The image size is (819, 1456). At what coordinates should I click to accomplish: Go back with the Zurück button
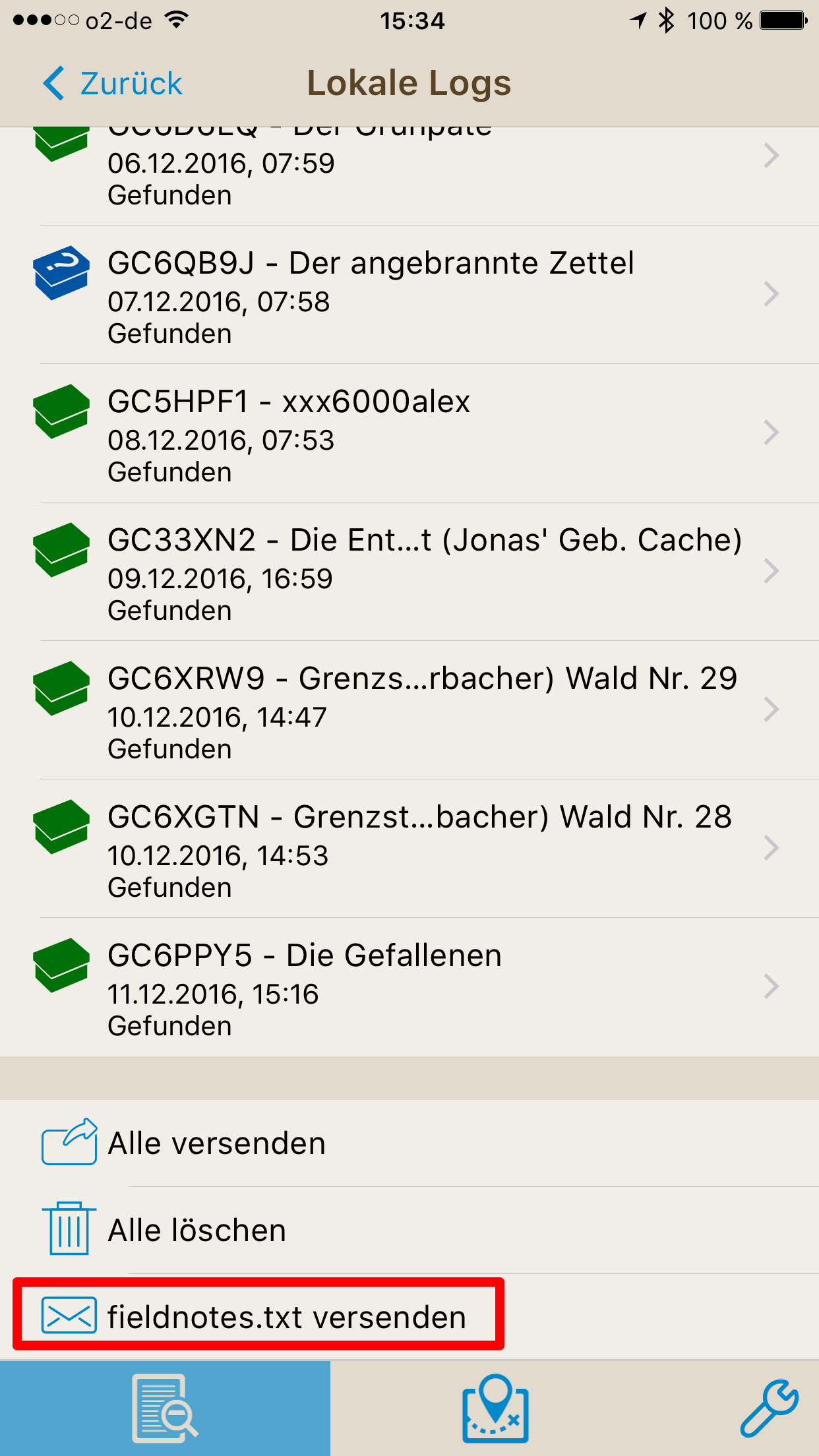[x=112, y=84]
